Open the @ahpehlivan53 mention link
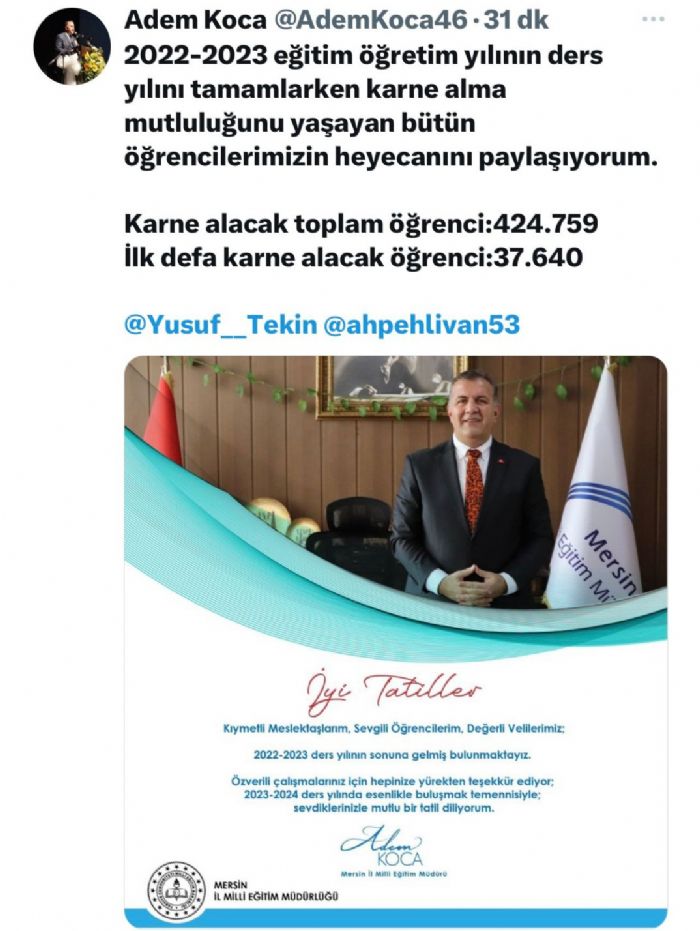 (x=422, y=324)
